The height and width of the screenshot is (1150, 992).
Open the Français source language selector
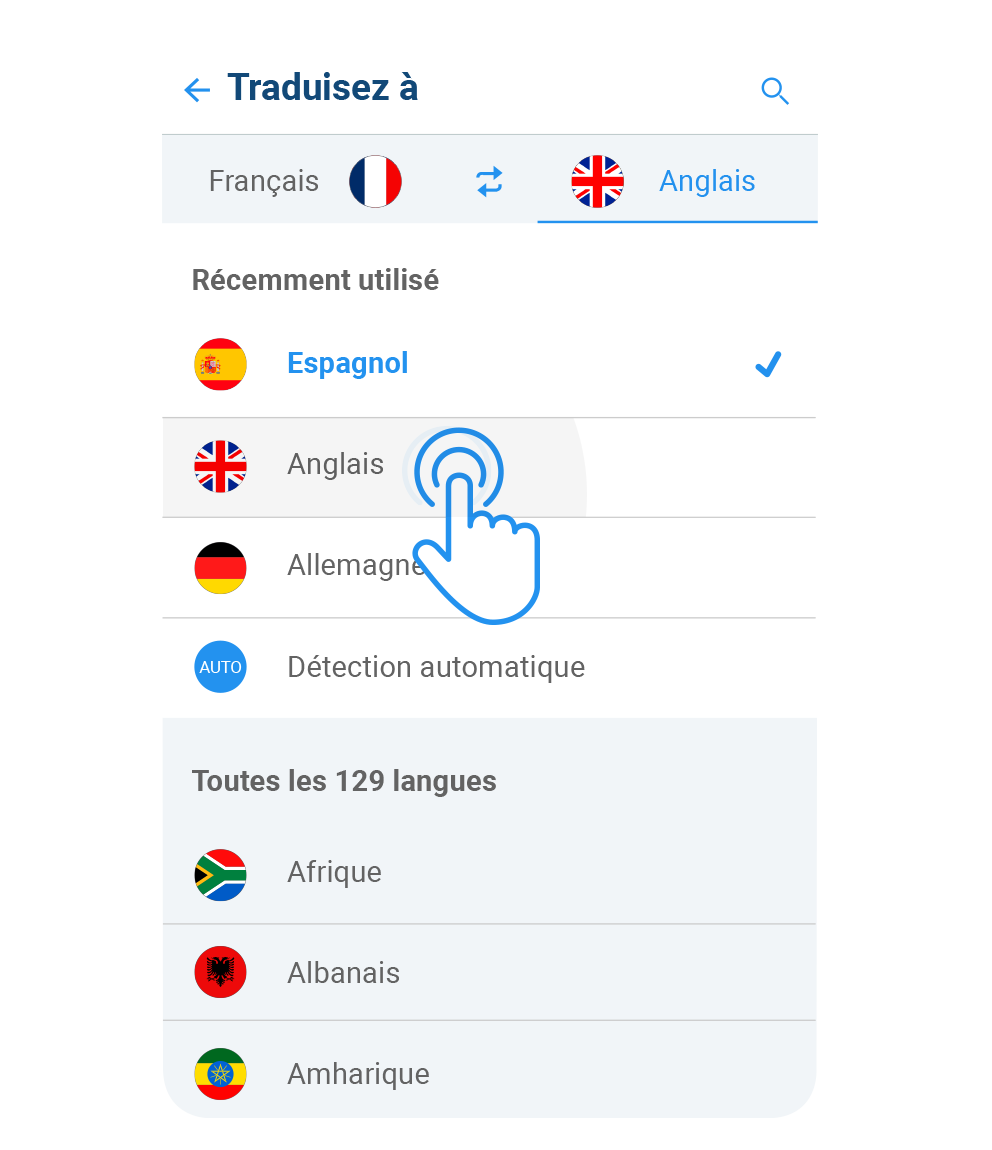pyautogui.click(x=264, y=181)
